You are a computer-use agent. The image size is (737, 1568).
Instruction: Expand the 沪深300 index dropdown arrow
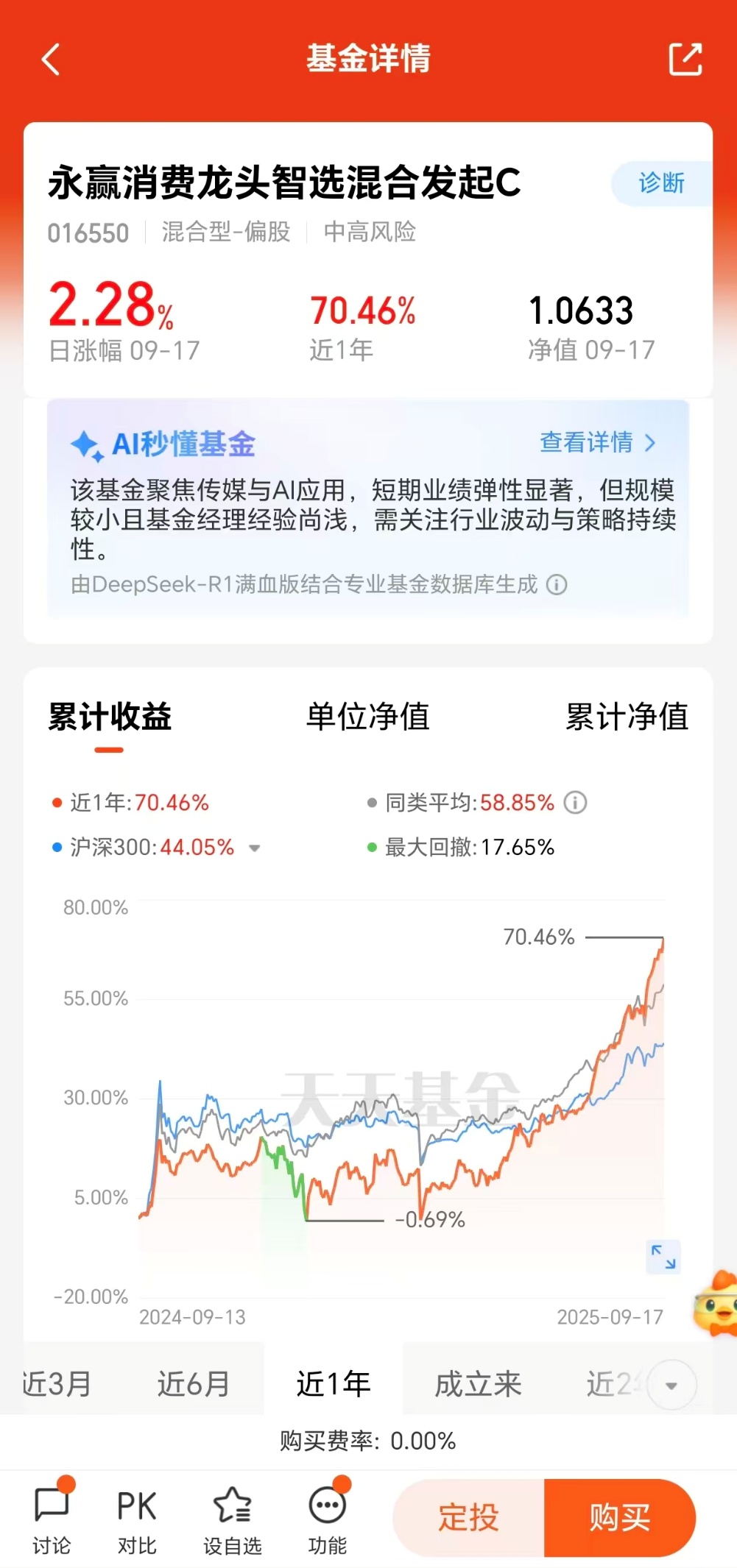point(254,847)
